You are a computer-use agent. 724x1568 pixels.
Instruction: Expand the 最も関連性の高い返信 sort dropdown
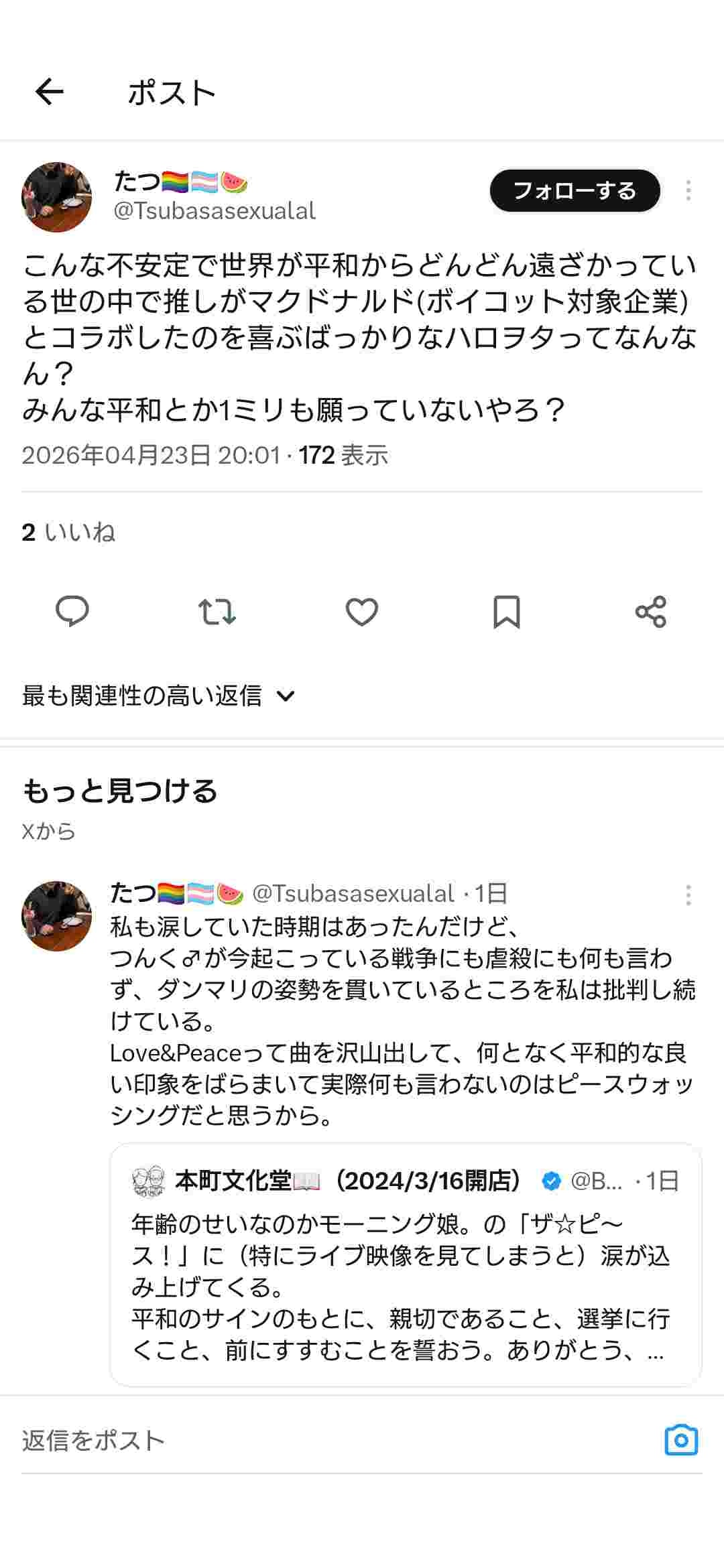click(x=158, y=696)
